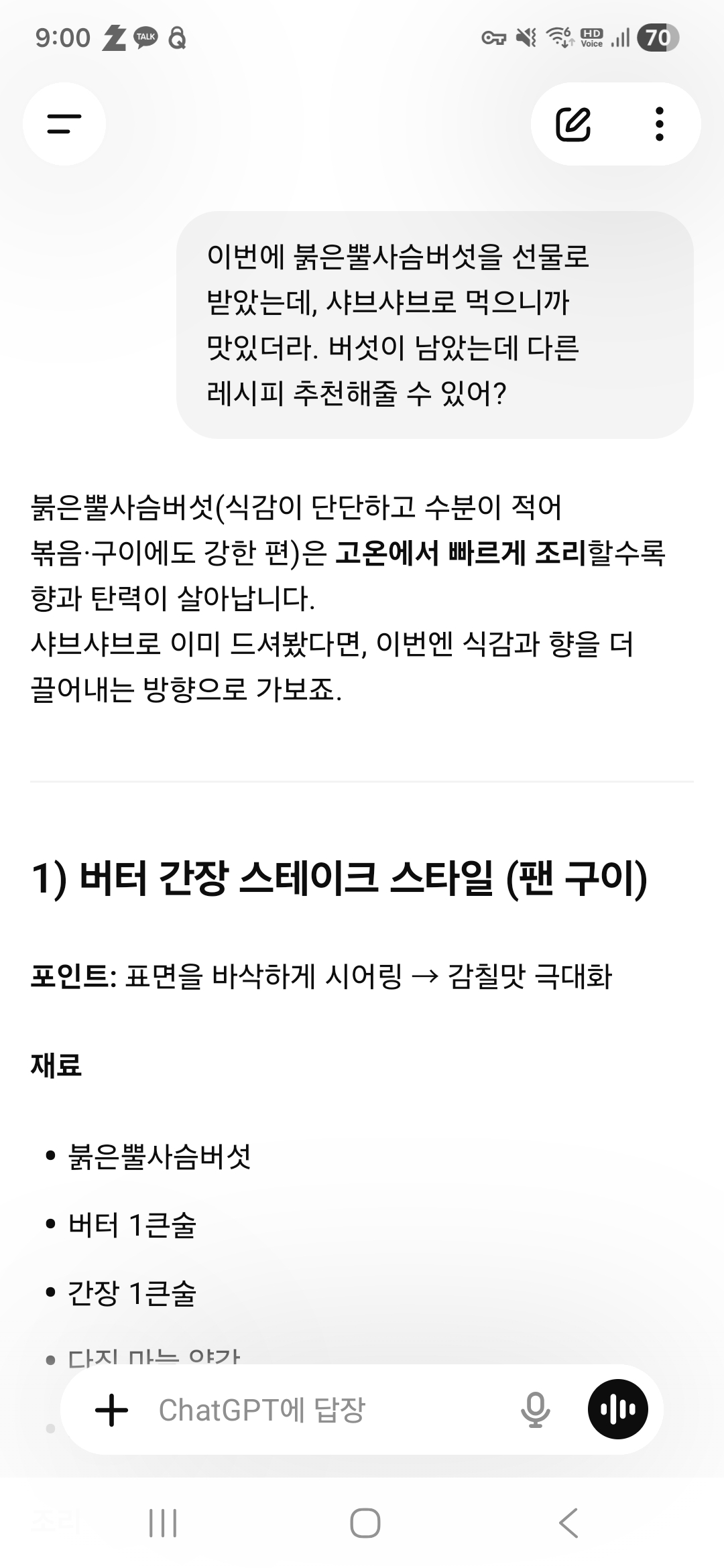Launch voice mode with the waveform button
Screen dimensions: 724x1568
618,1410
